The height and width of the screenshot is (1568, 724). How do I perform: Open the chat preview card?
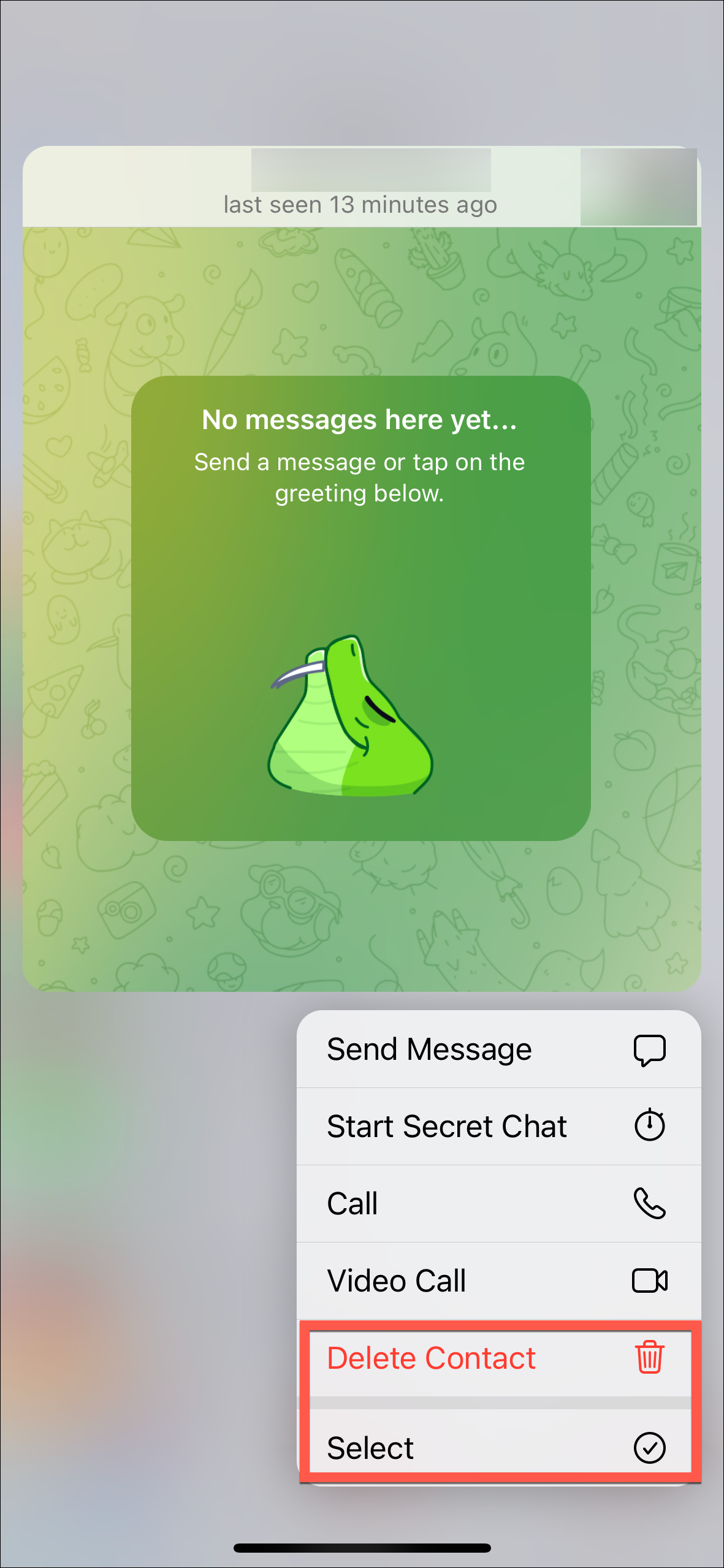click(x=362, y=607)
